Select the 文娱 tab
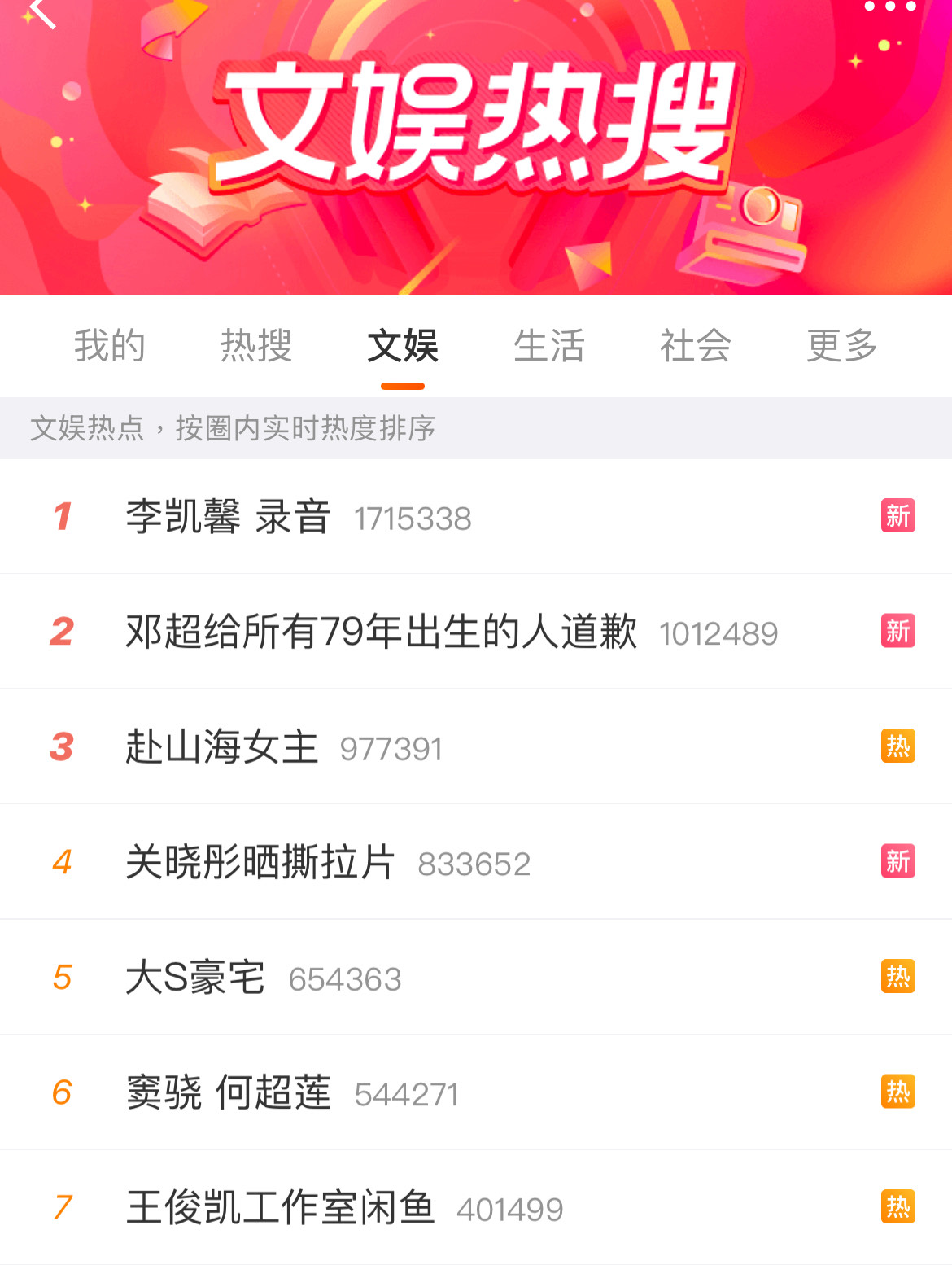Image resolution: width=952 pixels, height=1265 pixels. pyautogui.click(x=403, y=346)
